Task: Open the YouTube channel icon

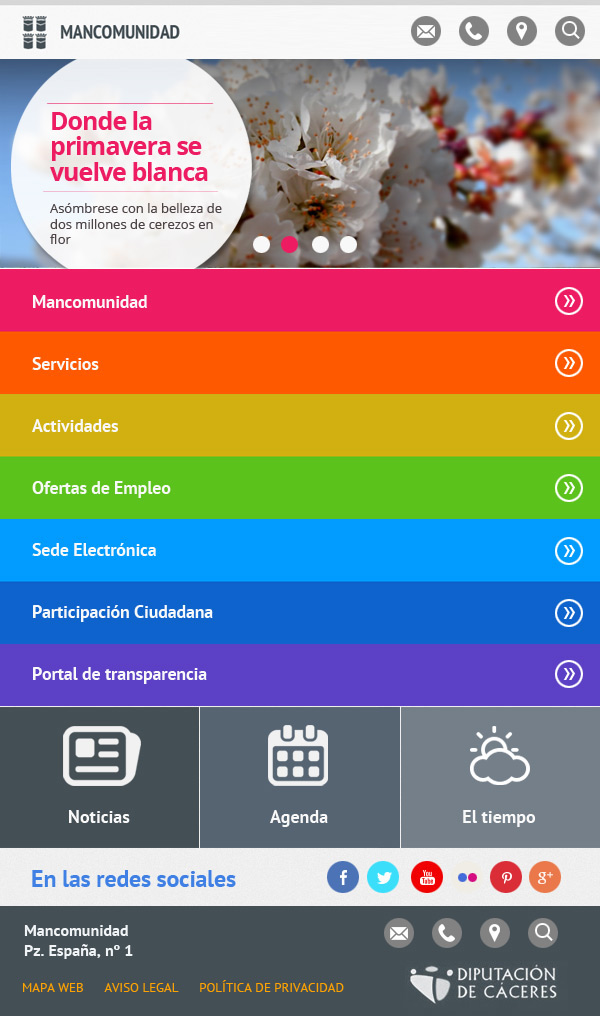Action: pyautogui.click(x=427, y=877)
